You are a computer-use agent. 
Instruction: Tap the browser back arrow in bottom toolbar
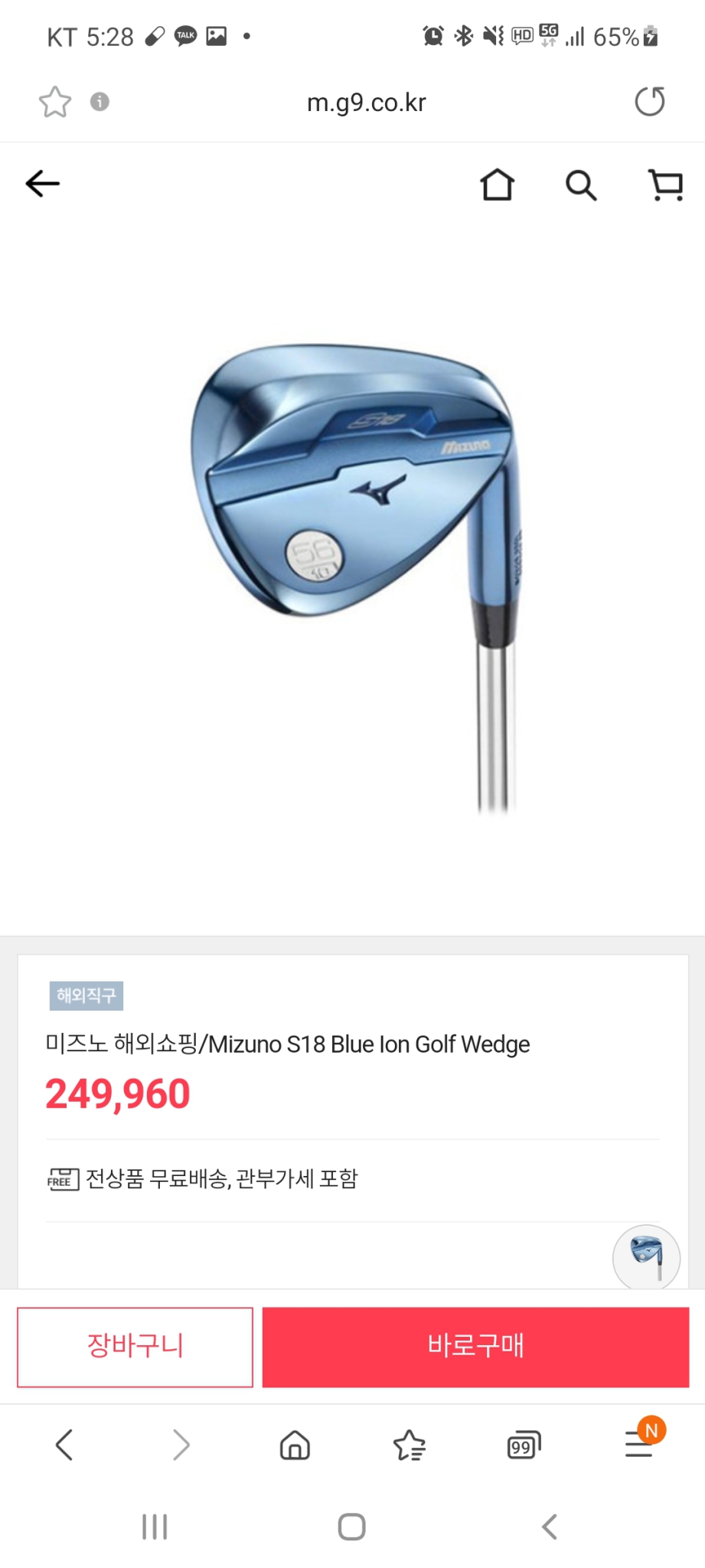click(x=64, y=1445)
